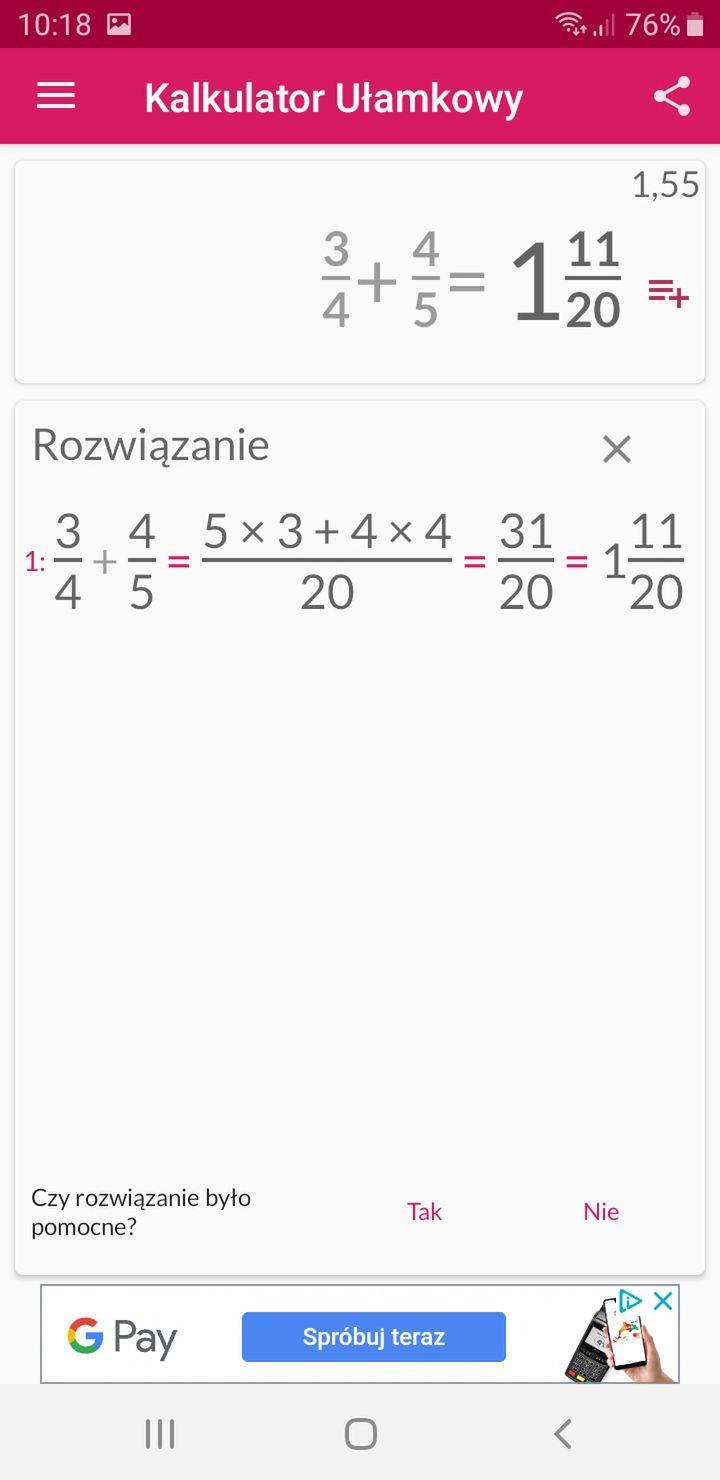Share the calculation result
The image size is (720, 1480).
tap(672, 97)
